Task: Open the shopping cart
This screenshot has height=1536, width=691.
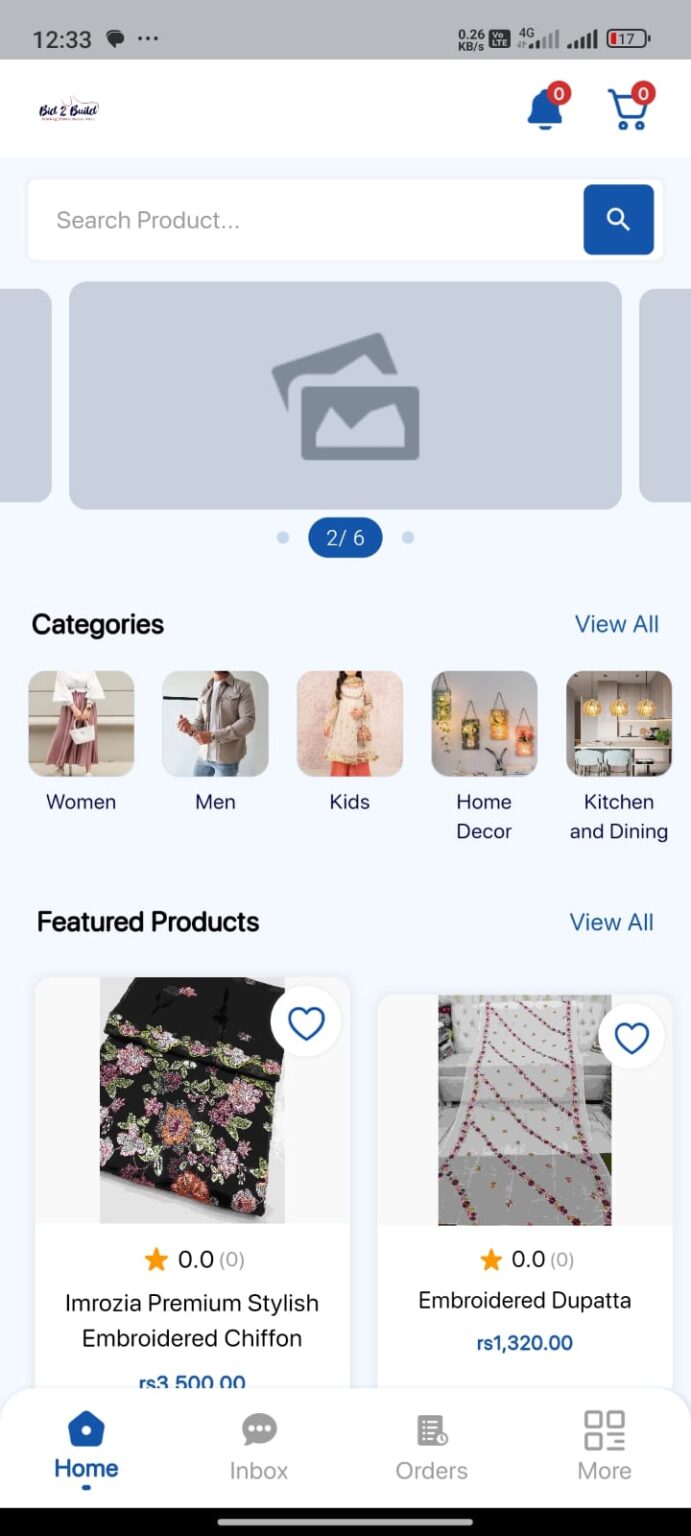Action: click(629, 110)
